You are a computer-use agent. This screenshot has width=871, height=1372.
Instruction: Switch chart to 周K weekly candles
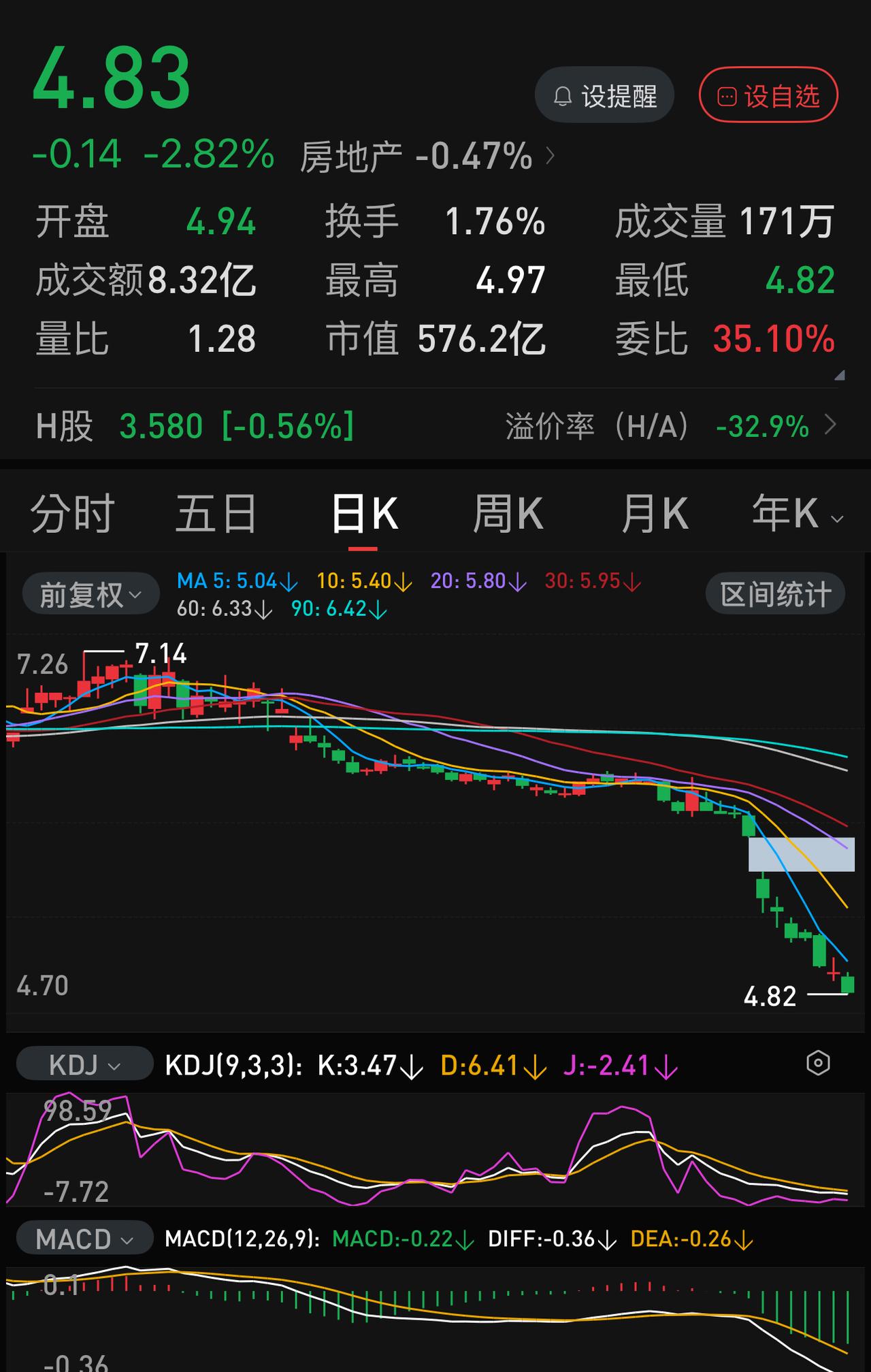[509, 513]
